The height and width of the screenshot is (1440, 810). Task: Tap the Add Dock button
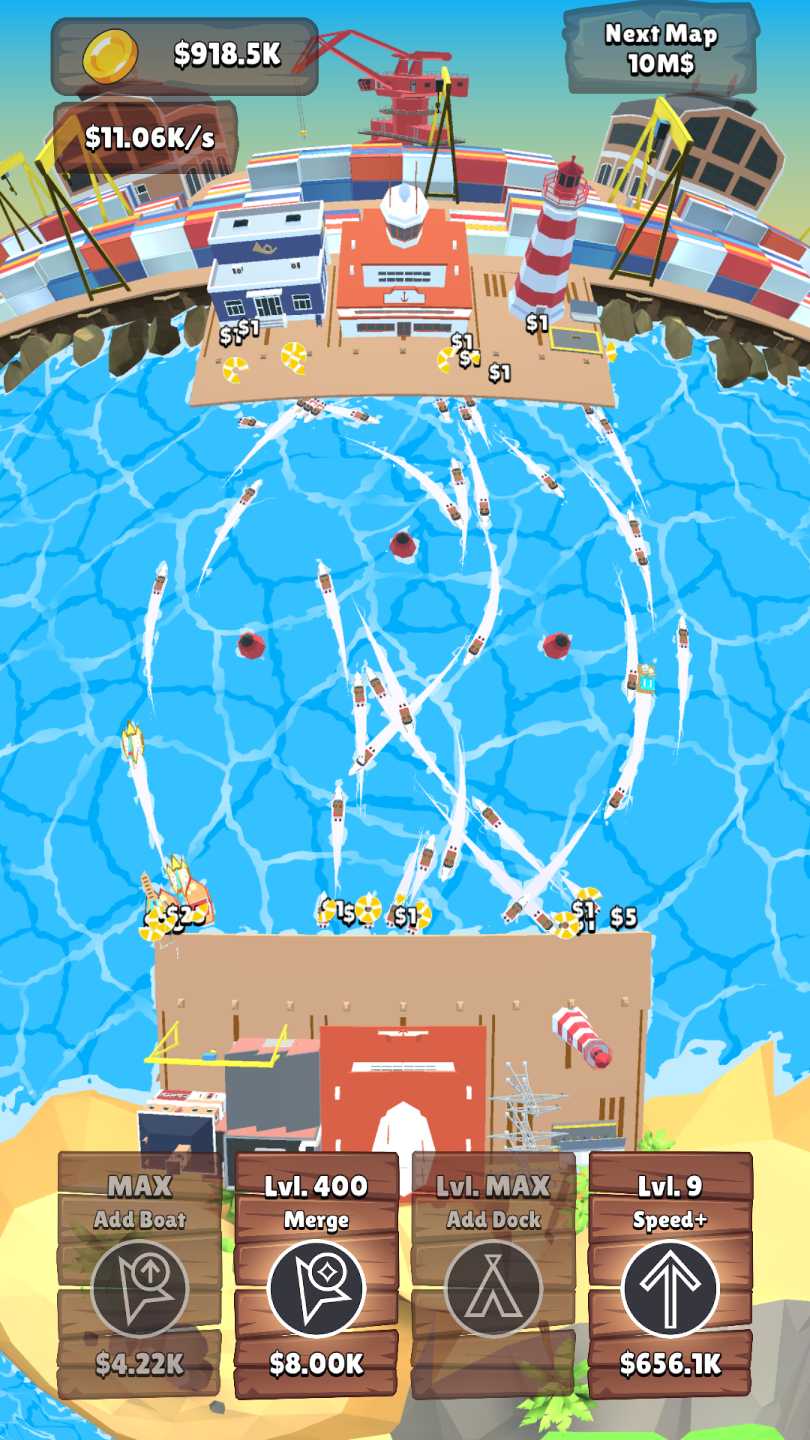(x=493, y=1288)
